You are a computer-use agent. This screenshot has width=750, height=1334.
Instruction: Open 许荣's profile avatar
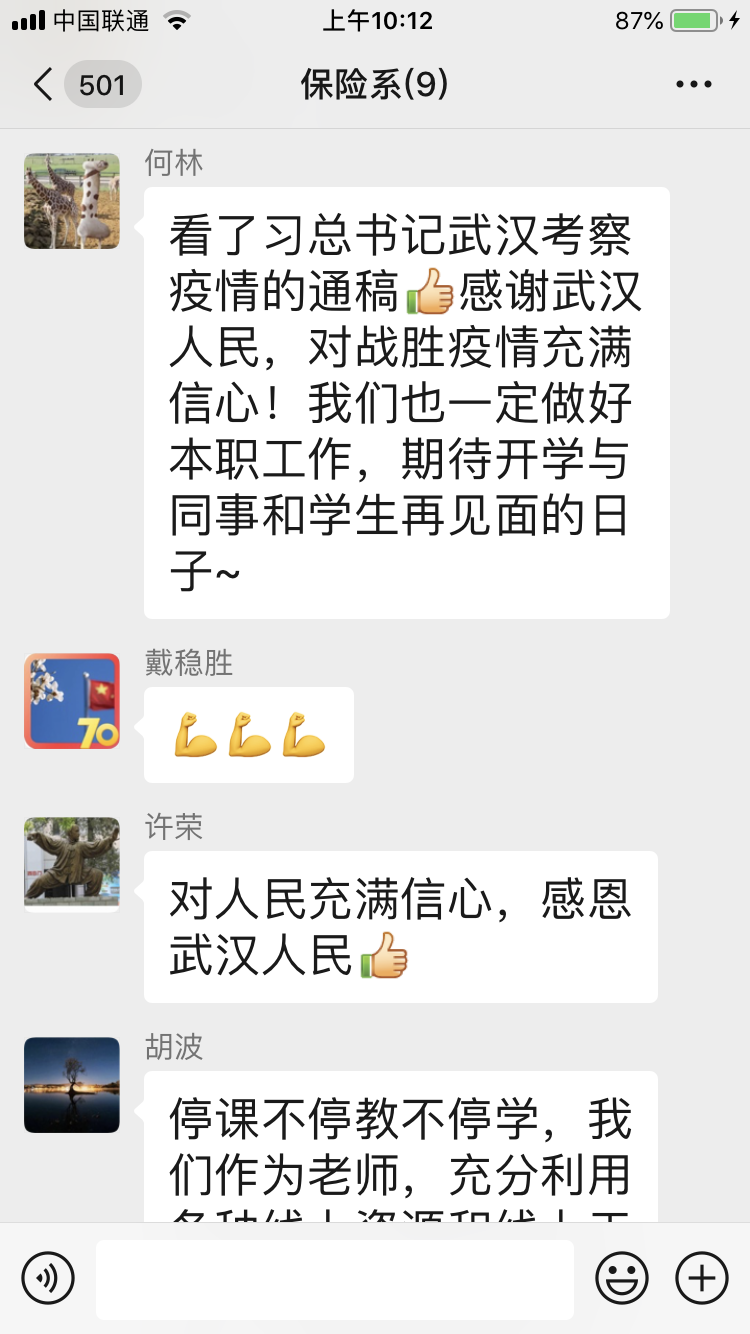(72, 865)
